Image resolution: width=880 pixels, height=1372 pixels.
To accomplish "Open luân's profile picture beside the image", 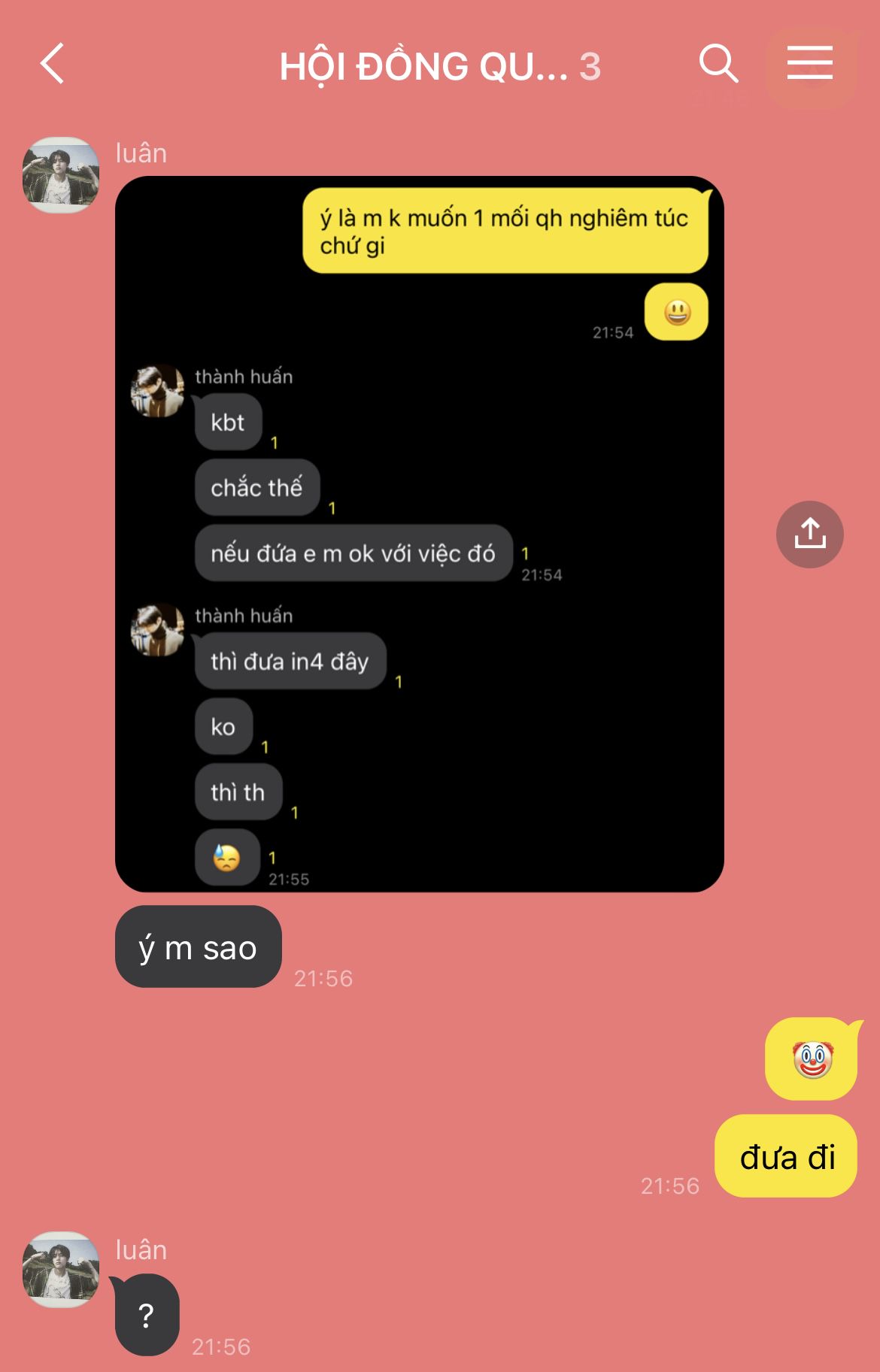I will coord(61,175).
